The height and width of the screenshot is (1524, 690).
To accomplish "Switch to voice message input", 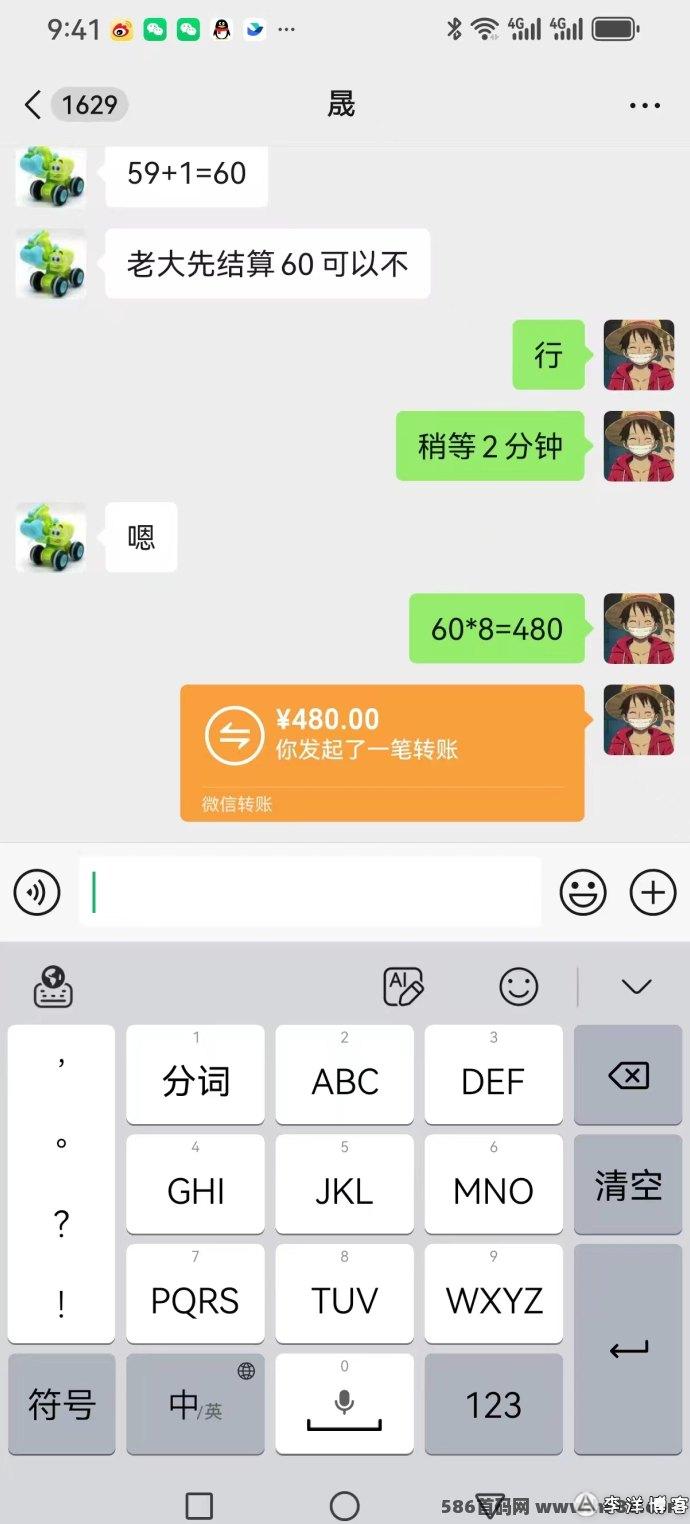I will 37,892.
